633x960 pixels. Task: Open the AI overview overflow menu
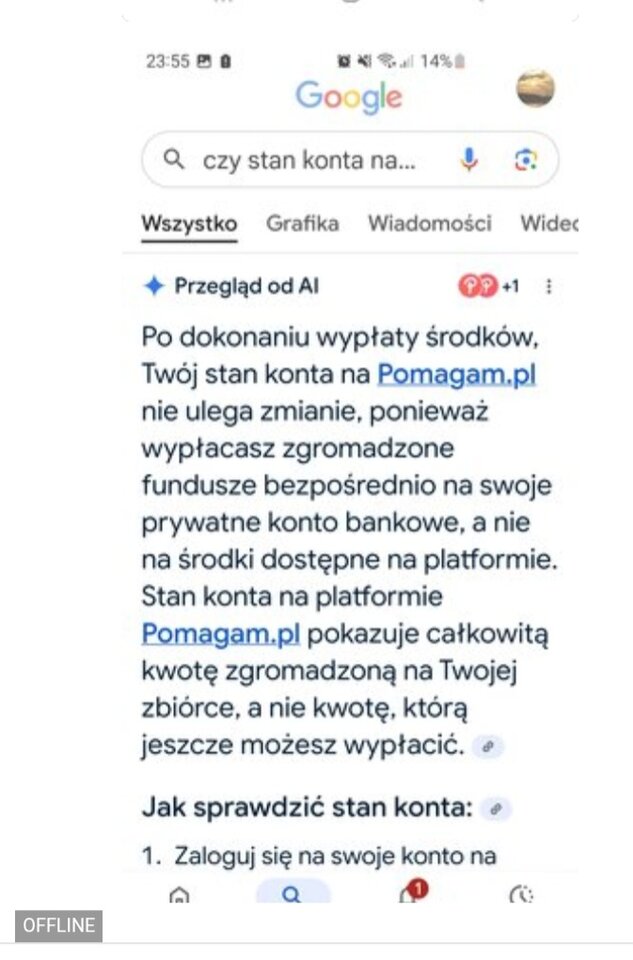pyautogui.click(x=548, y=287)
